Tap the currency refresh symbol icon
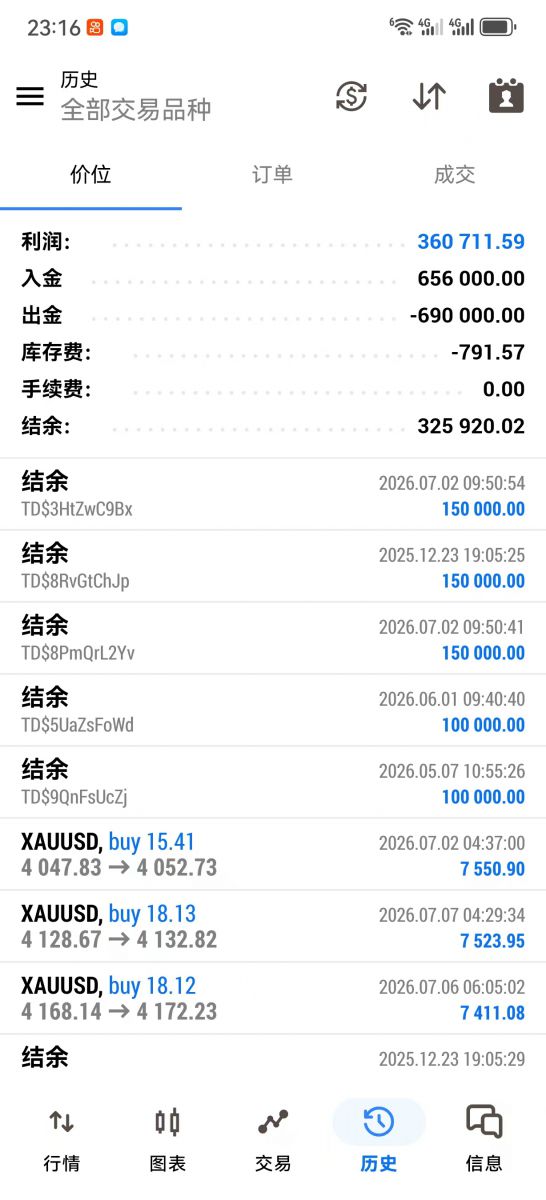 click(351, 96)
